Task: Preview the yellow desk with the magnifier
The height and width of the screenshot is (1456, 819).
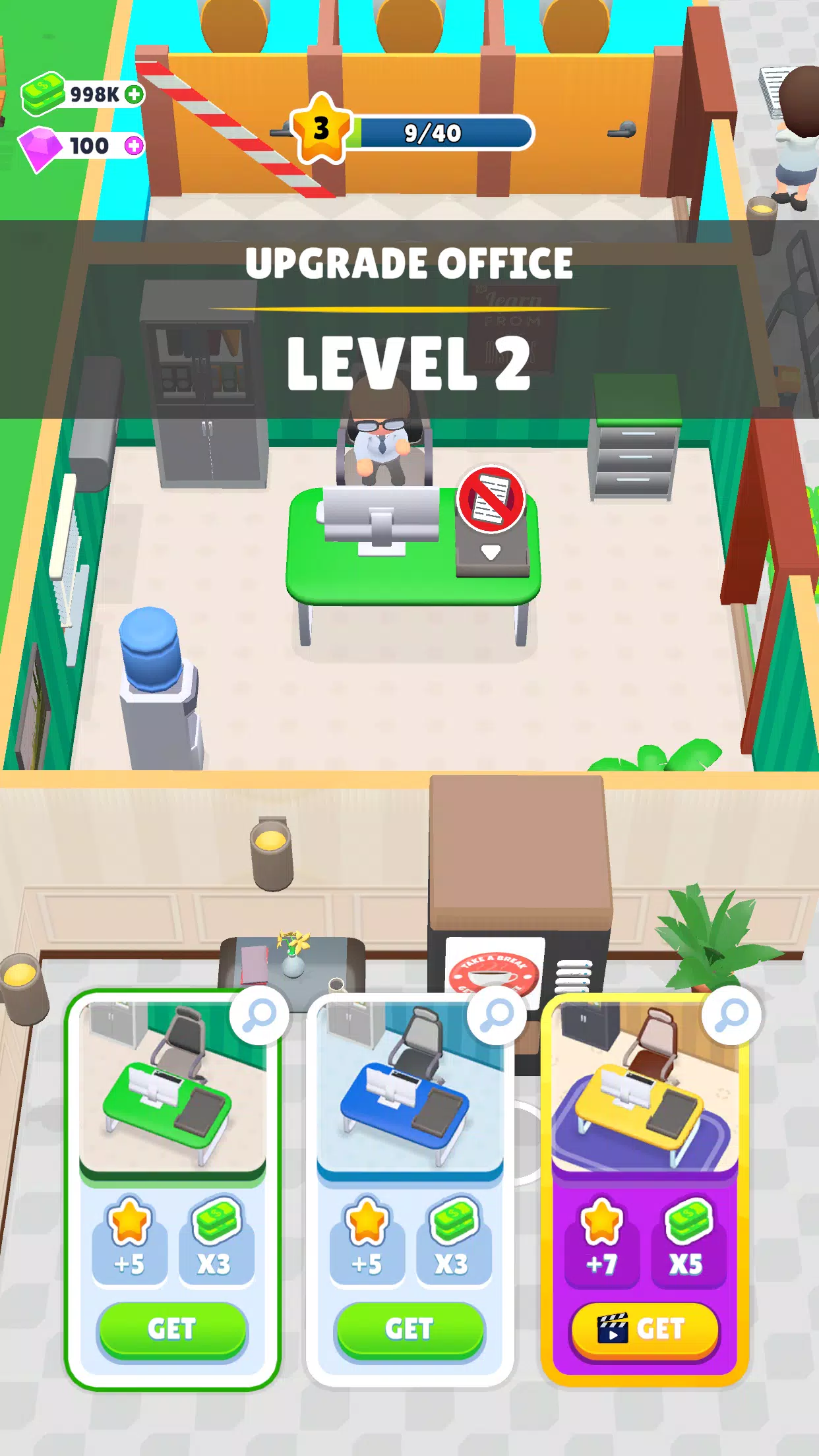Action: pyautogui.click(x=731, y=1015)
